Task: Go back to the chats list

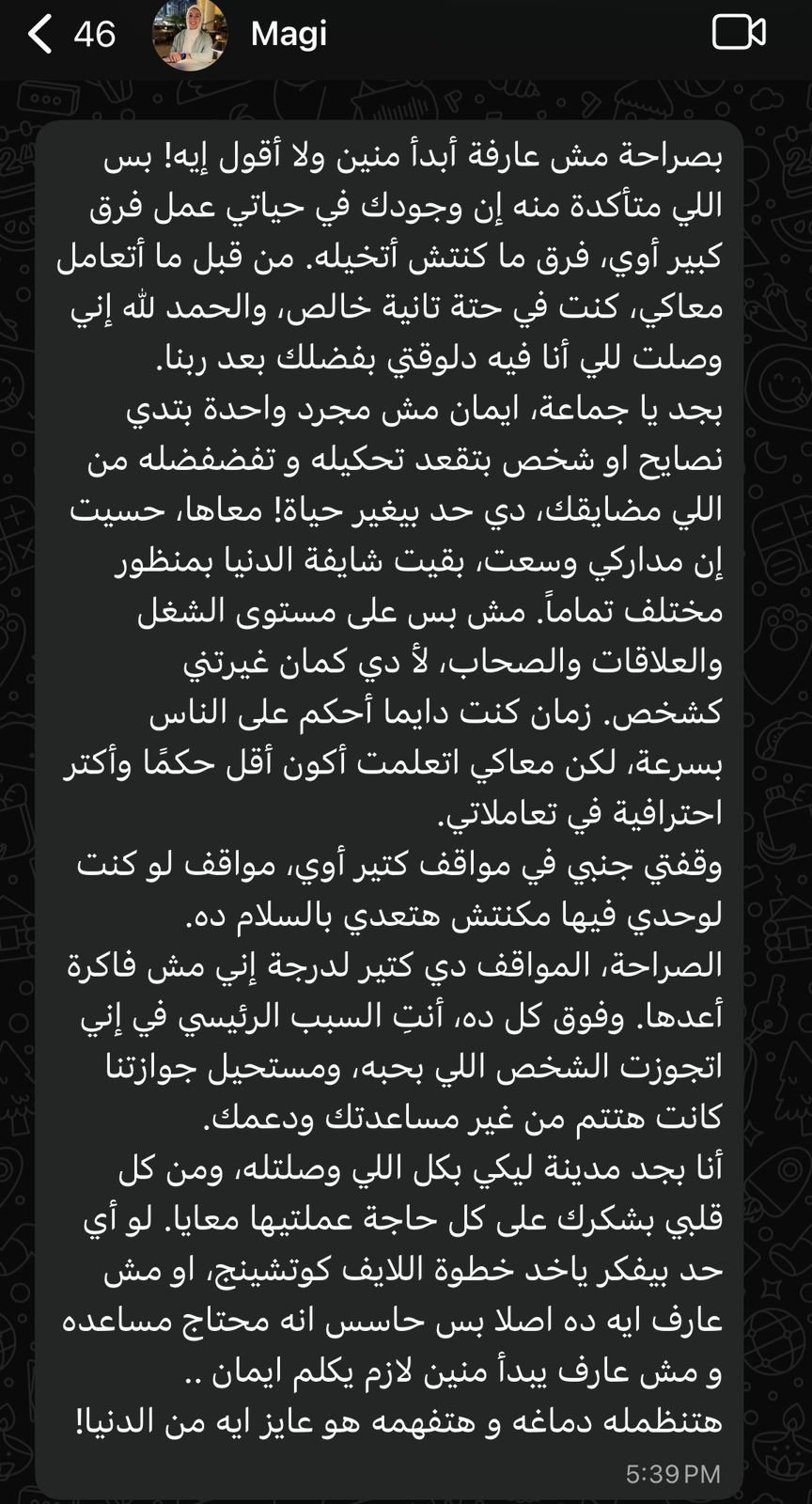Action: click(41, 35)
